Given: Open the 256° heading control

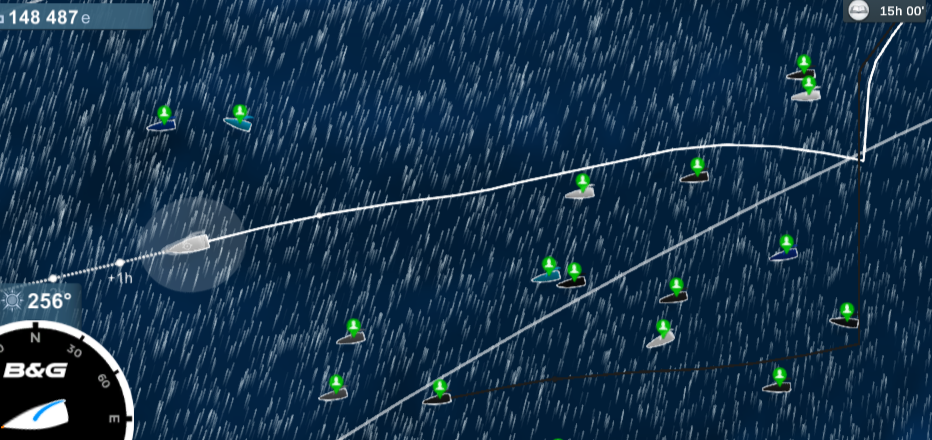Looking at the screenshot, I should coord(37,301).
